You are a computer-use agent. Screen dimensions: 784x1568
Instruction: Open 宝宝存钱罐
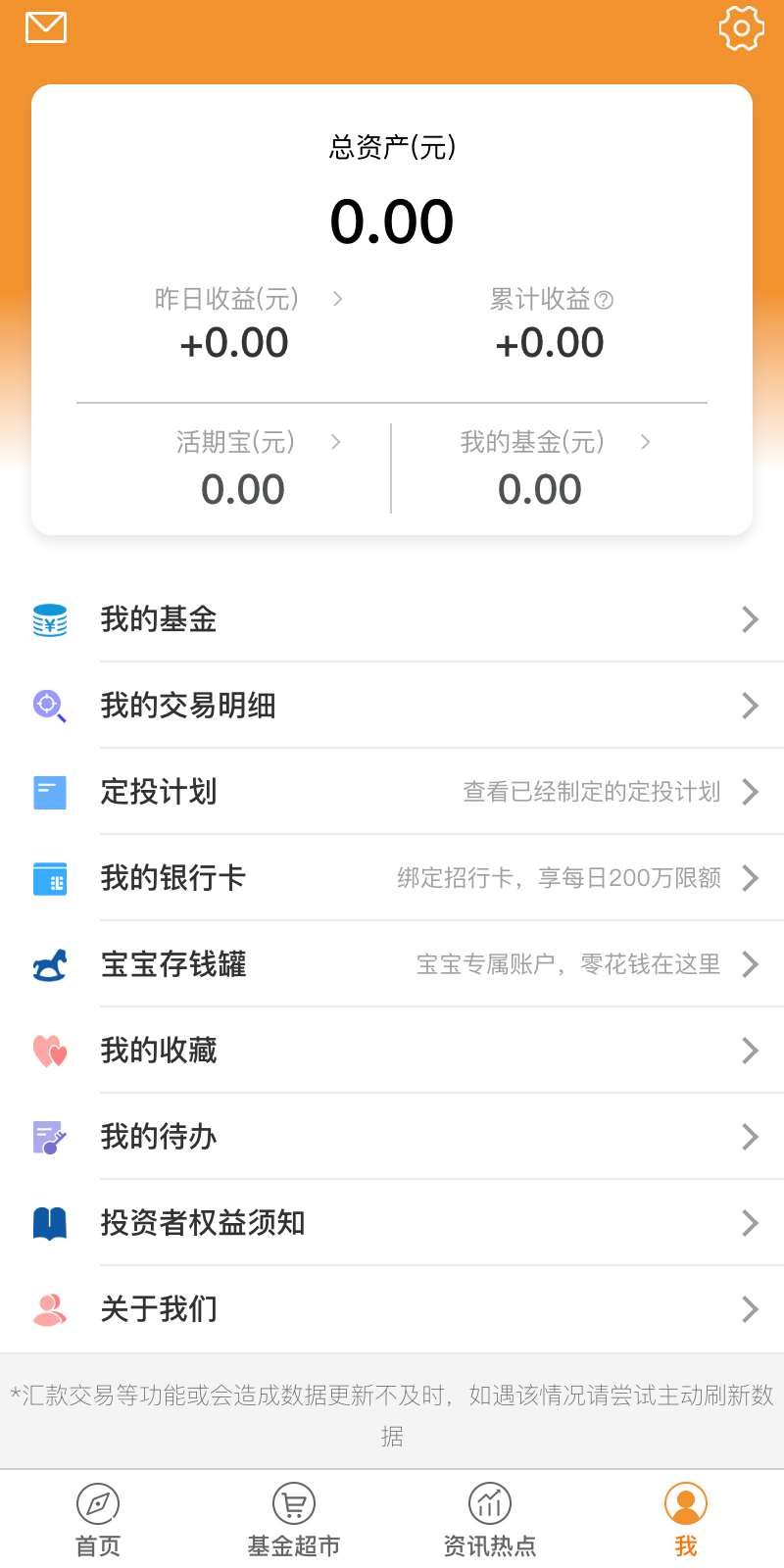pos(392,964)
